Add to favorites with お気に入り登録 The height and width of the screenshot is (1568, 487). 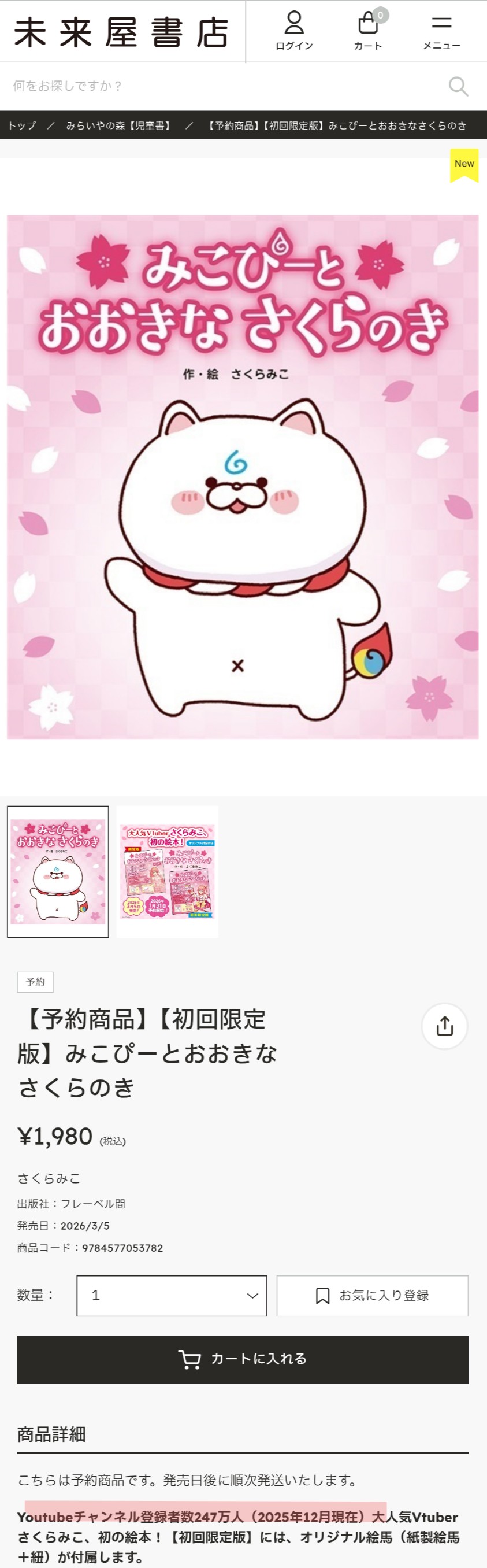click(x=372, y=1295)
